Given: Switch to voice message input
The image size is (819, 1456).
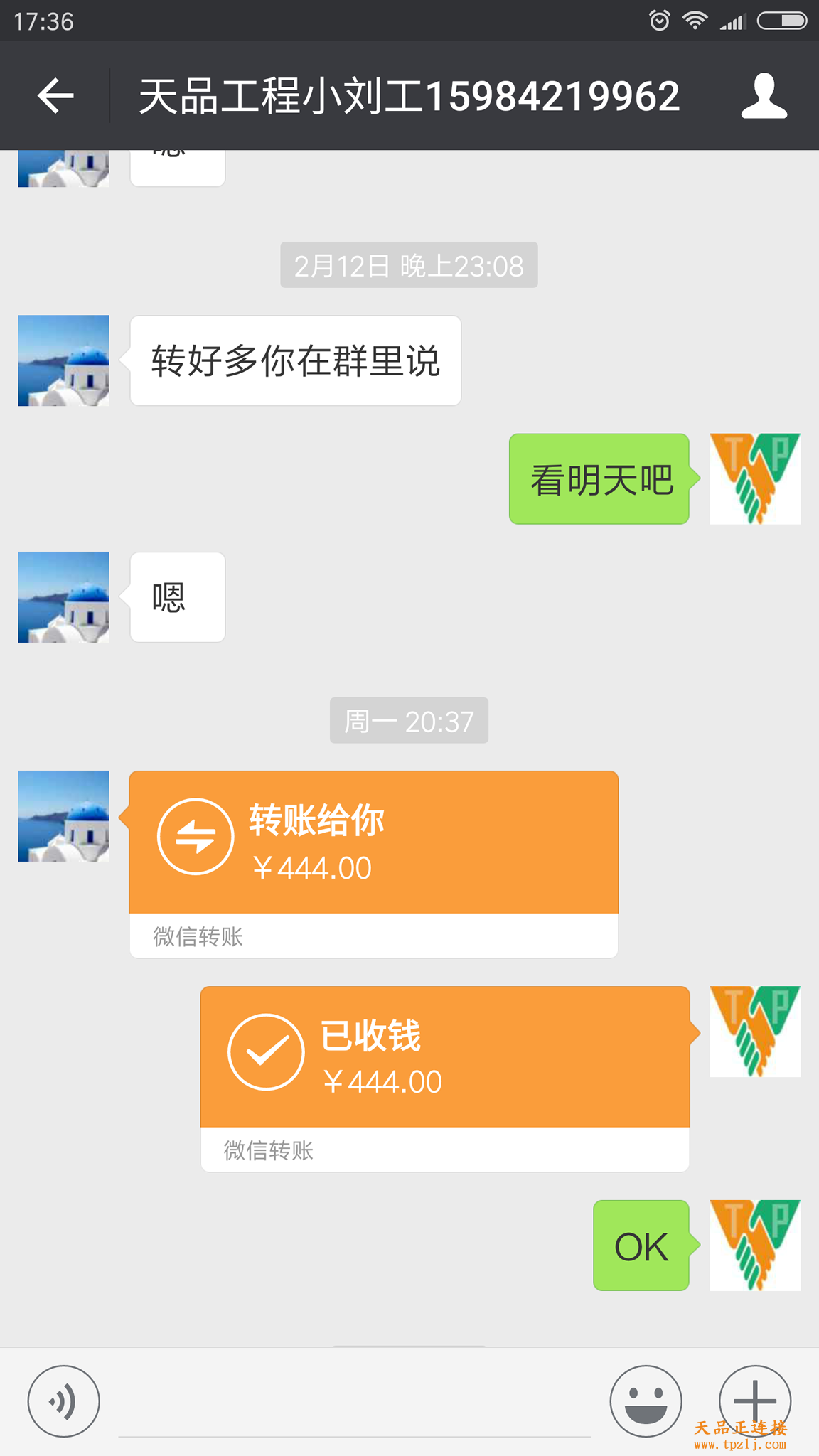Looking at the screenshot, I should coord(63,1401).
